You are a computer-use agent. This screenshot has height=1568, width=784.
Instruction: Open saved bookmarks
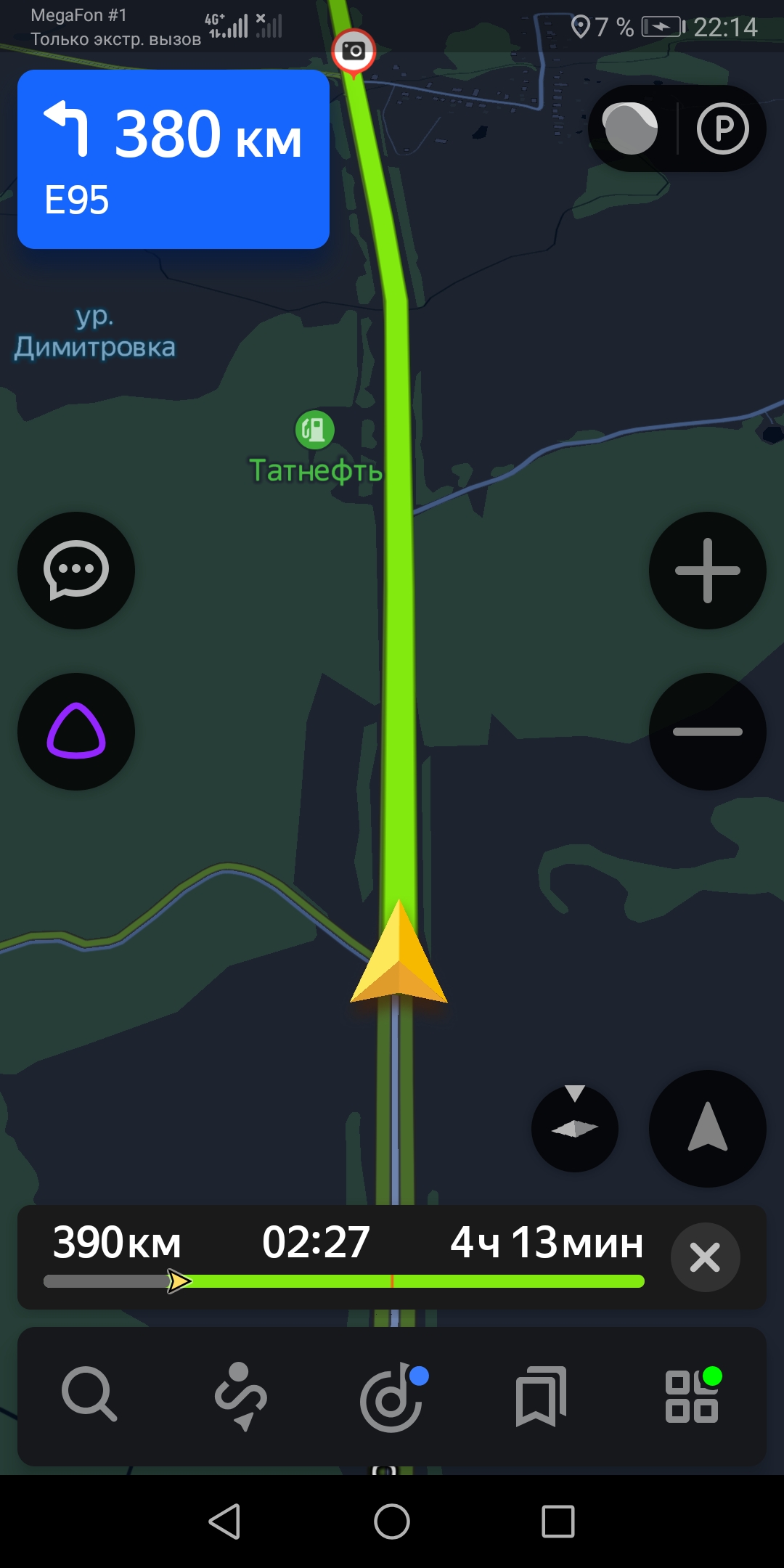pos(542,1396)
